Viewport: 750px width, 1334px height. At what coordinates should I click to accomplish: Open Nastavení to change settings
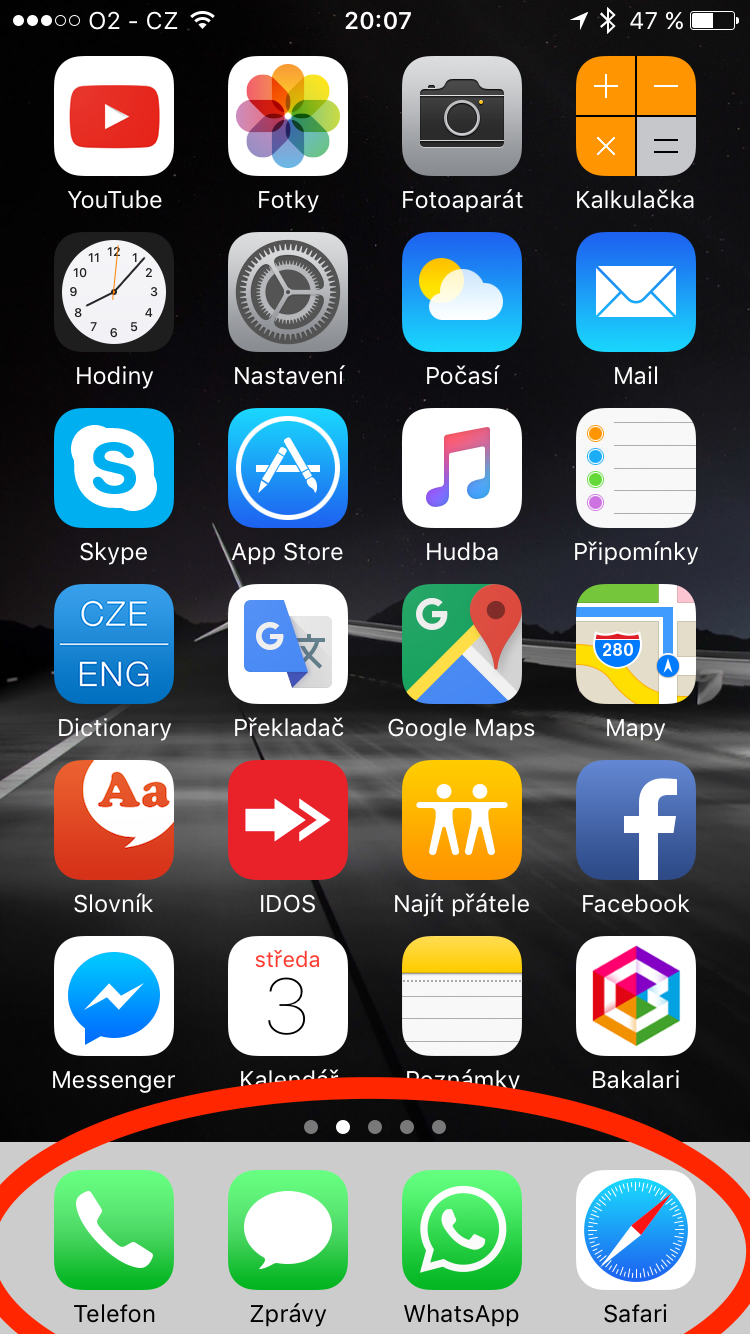[x=287, y=292]
